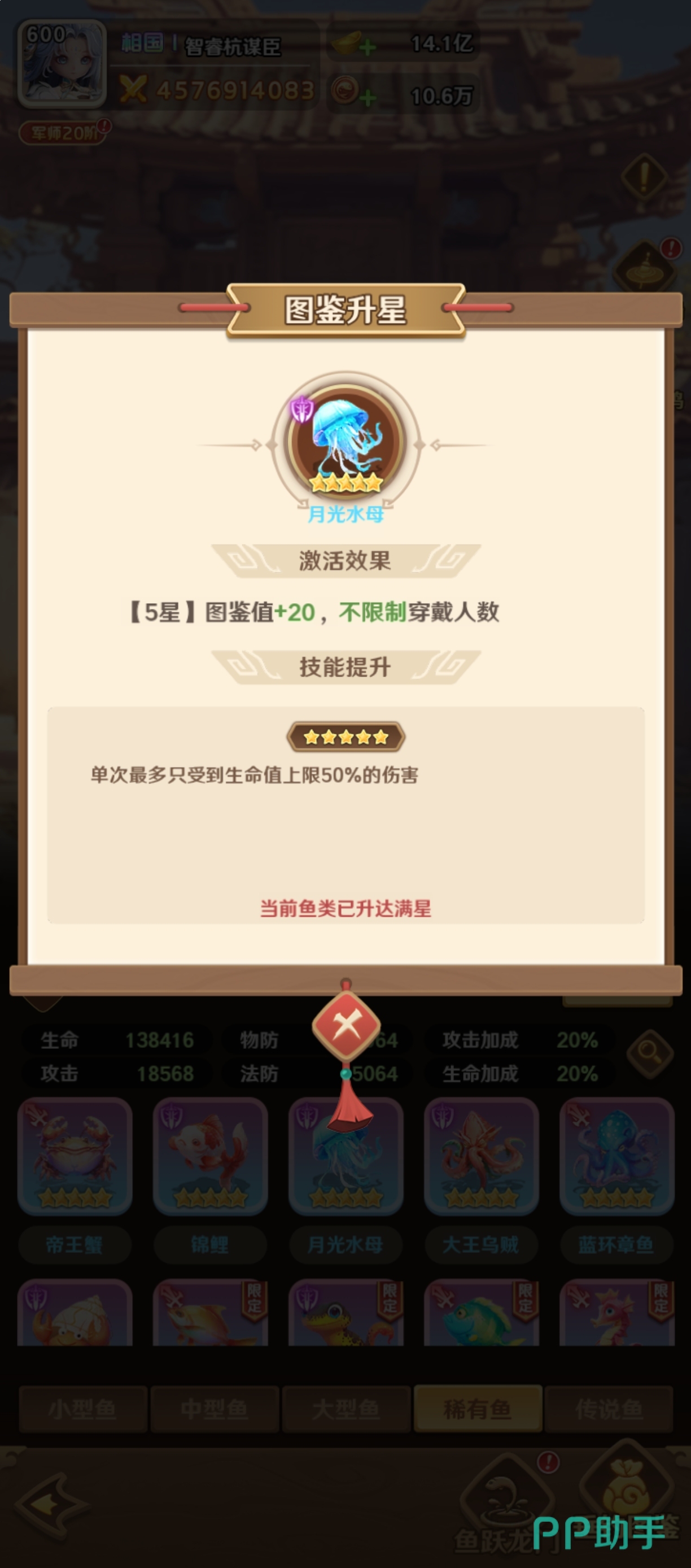The height and width of the screenshot is (1568, 691).
Task: Switch to the 大型鱼 tab
Action: [x=346, y=1409]
